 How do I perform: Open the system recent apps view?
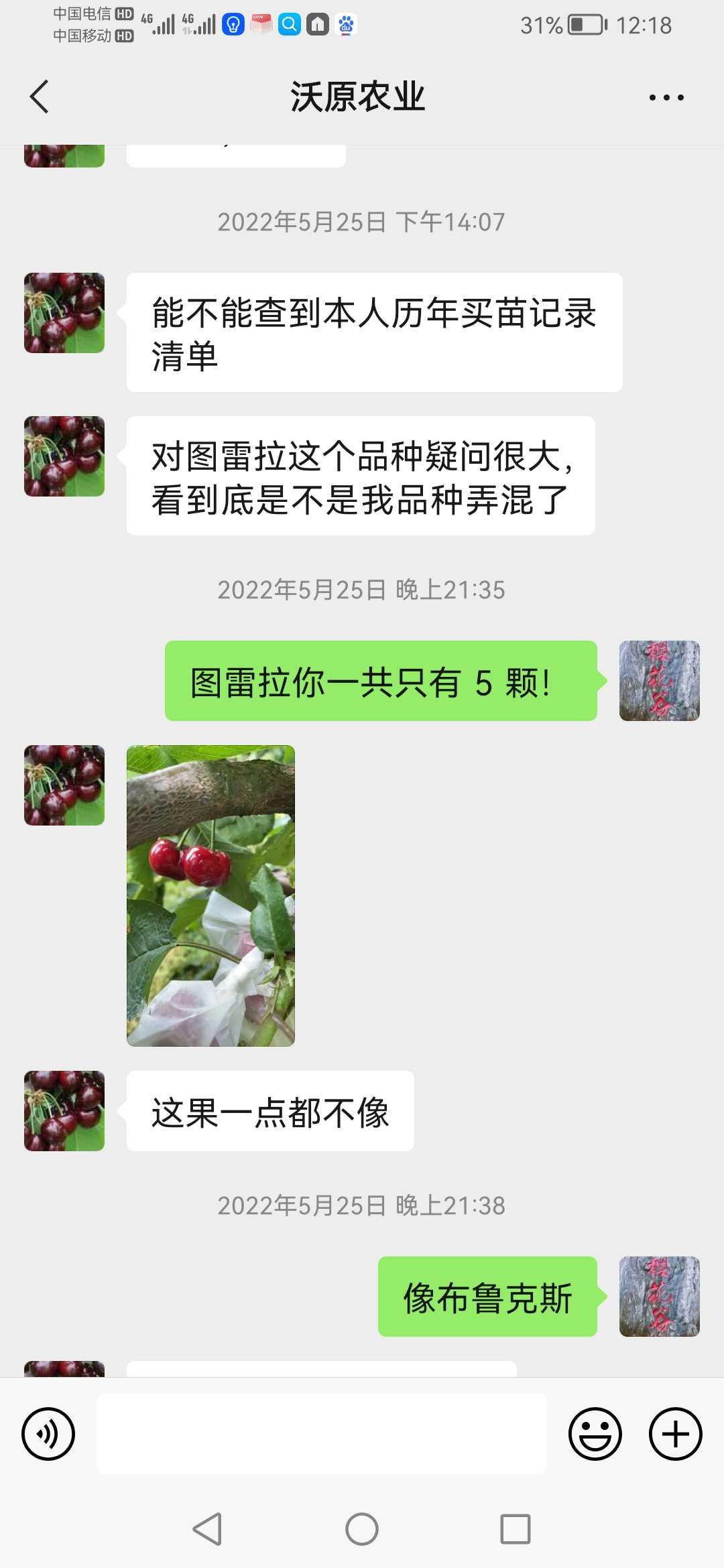[x=516, y=1529]
